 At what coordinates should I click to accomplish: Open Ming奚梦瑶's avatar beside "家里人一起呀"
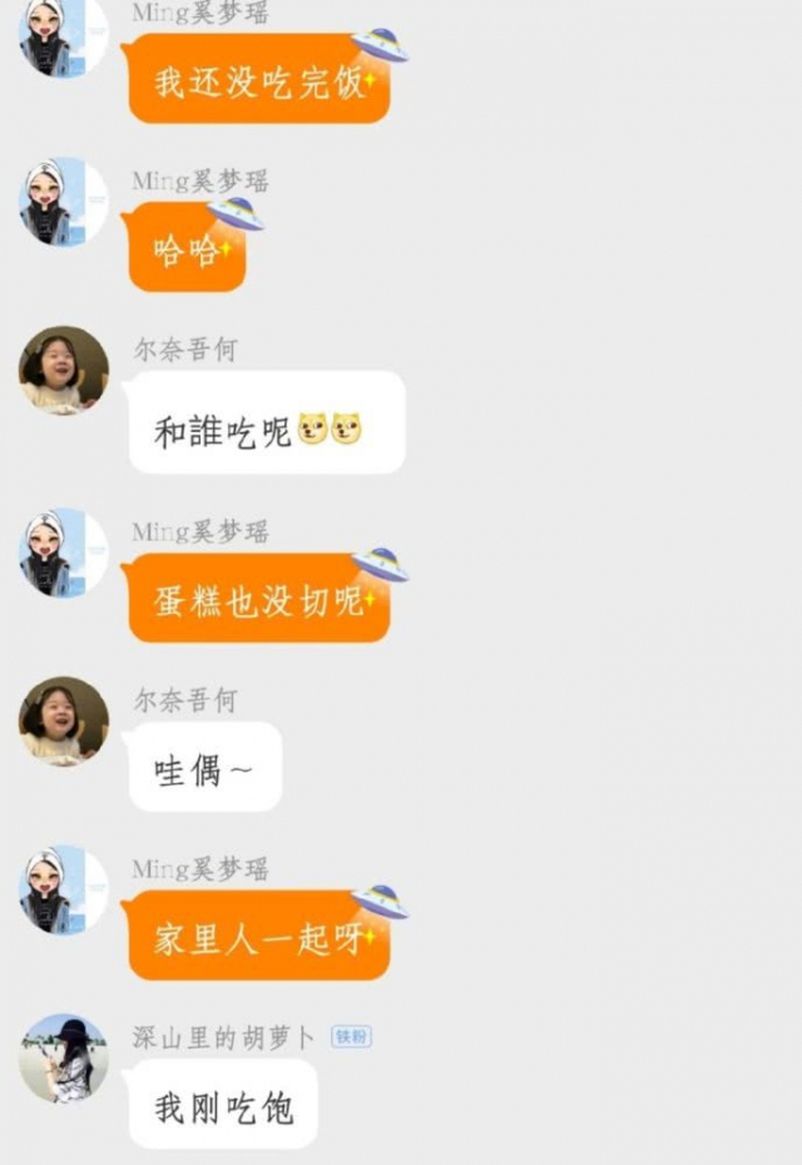click(63, 889)
